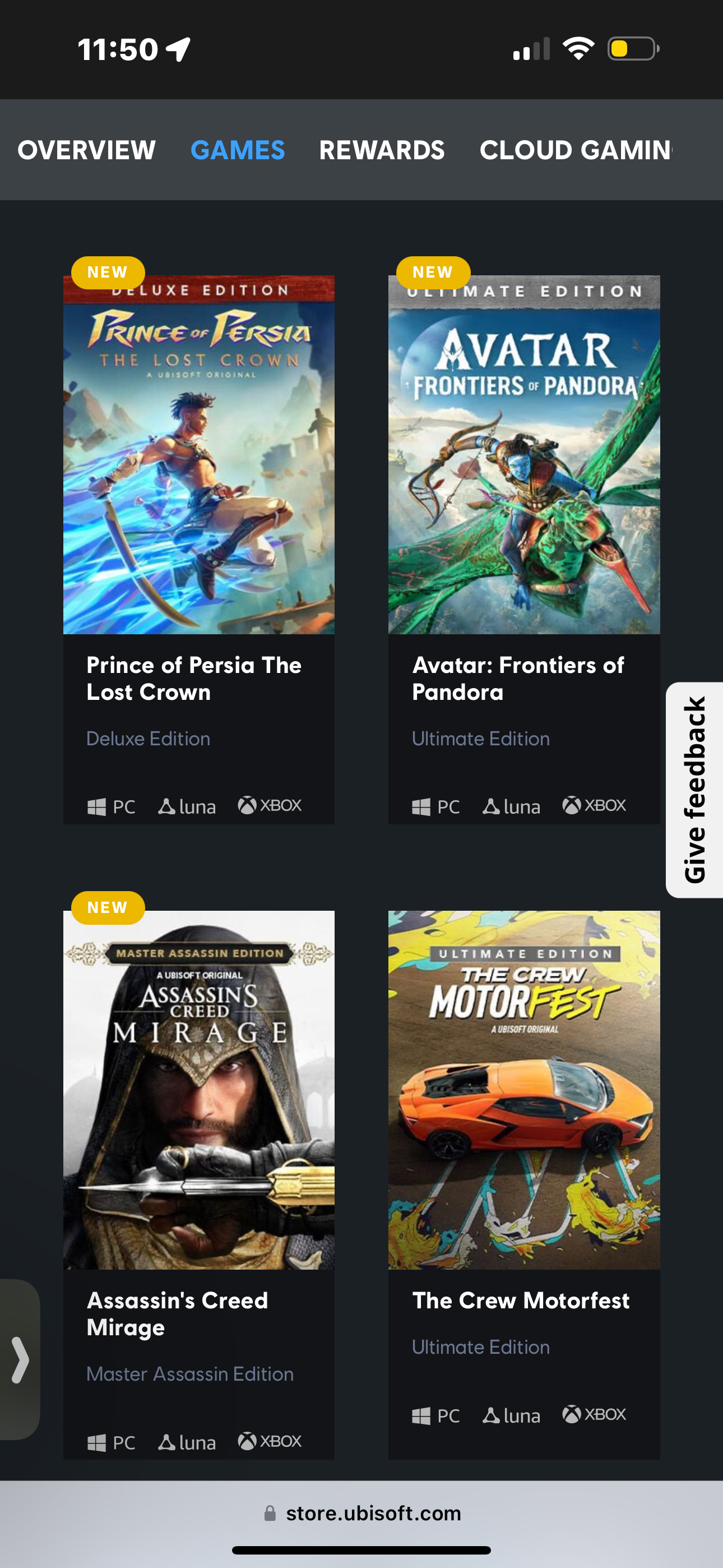This screenshot has height=1568, width=723.
Task: Switch to the Overview tab
Action: pyautogui.click(x=86, y=150)
